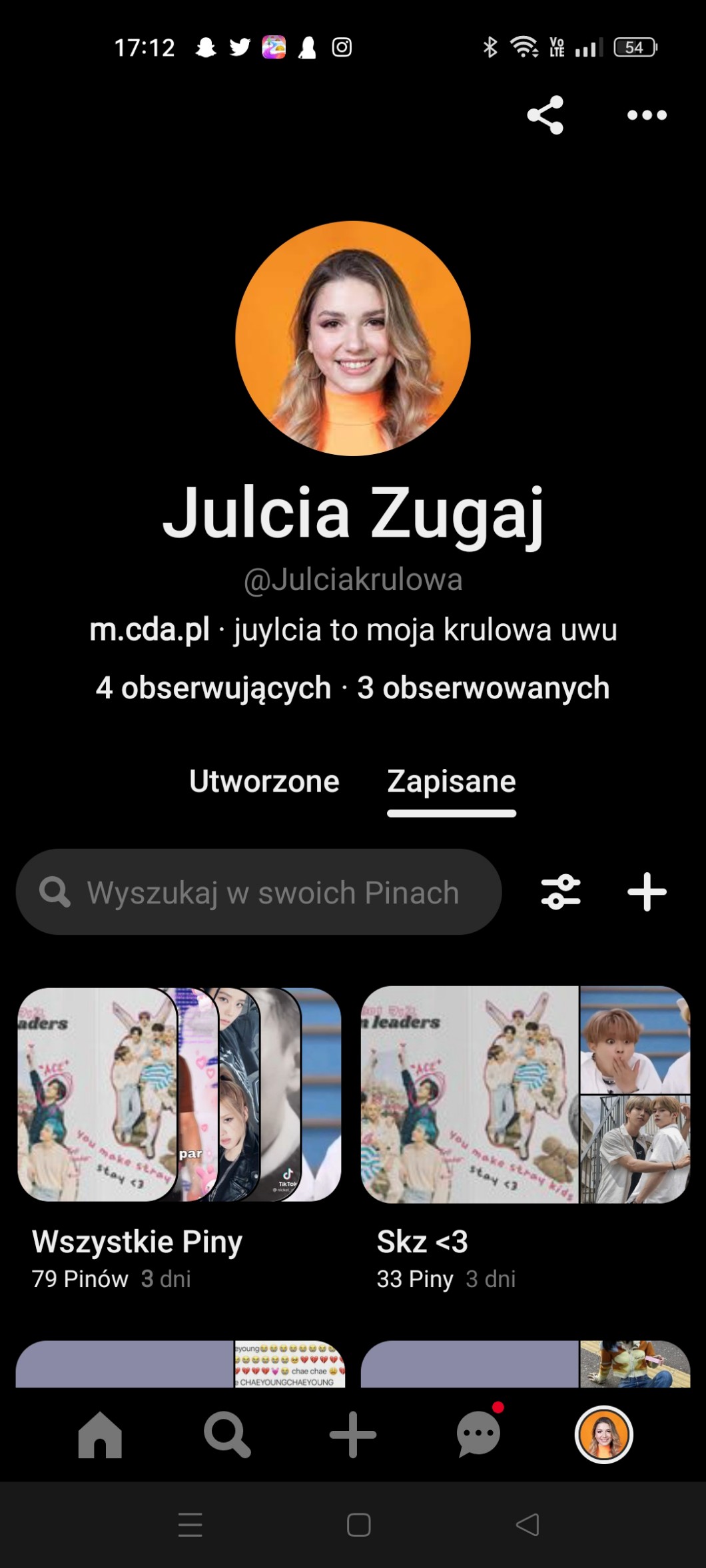706x1568 pixels.
Task: Open the m.cda.pl website link
Action: coord(150,630)
